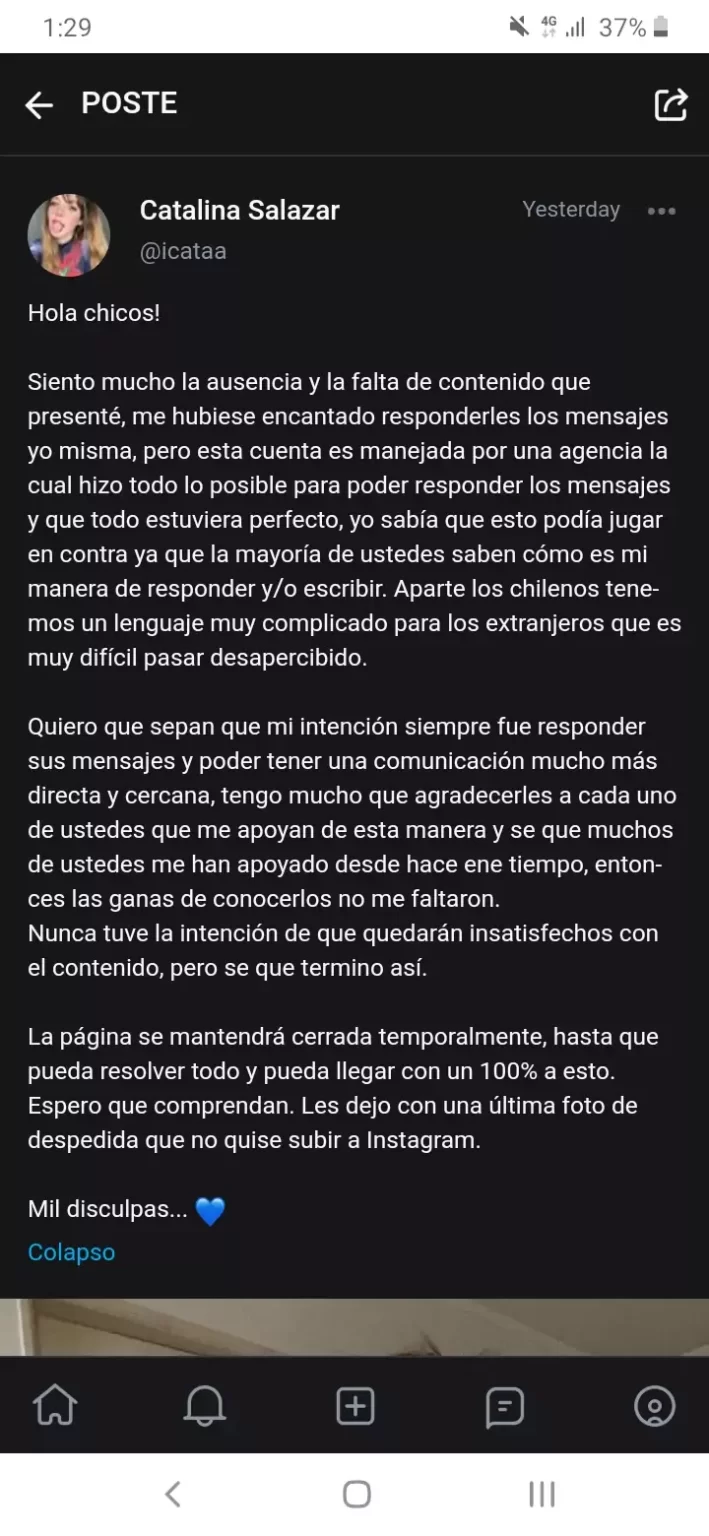The height and width of the screenshot is (1536, 709).
Task: Create a new post with plus icon
Action: coord(355,1407)
